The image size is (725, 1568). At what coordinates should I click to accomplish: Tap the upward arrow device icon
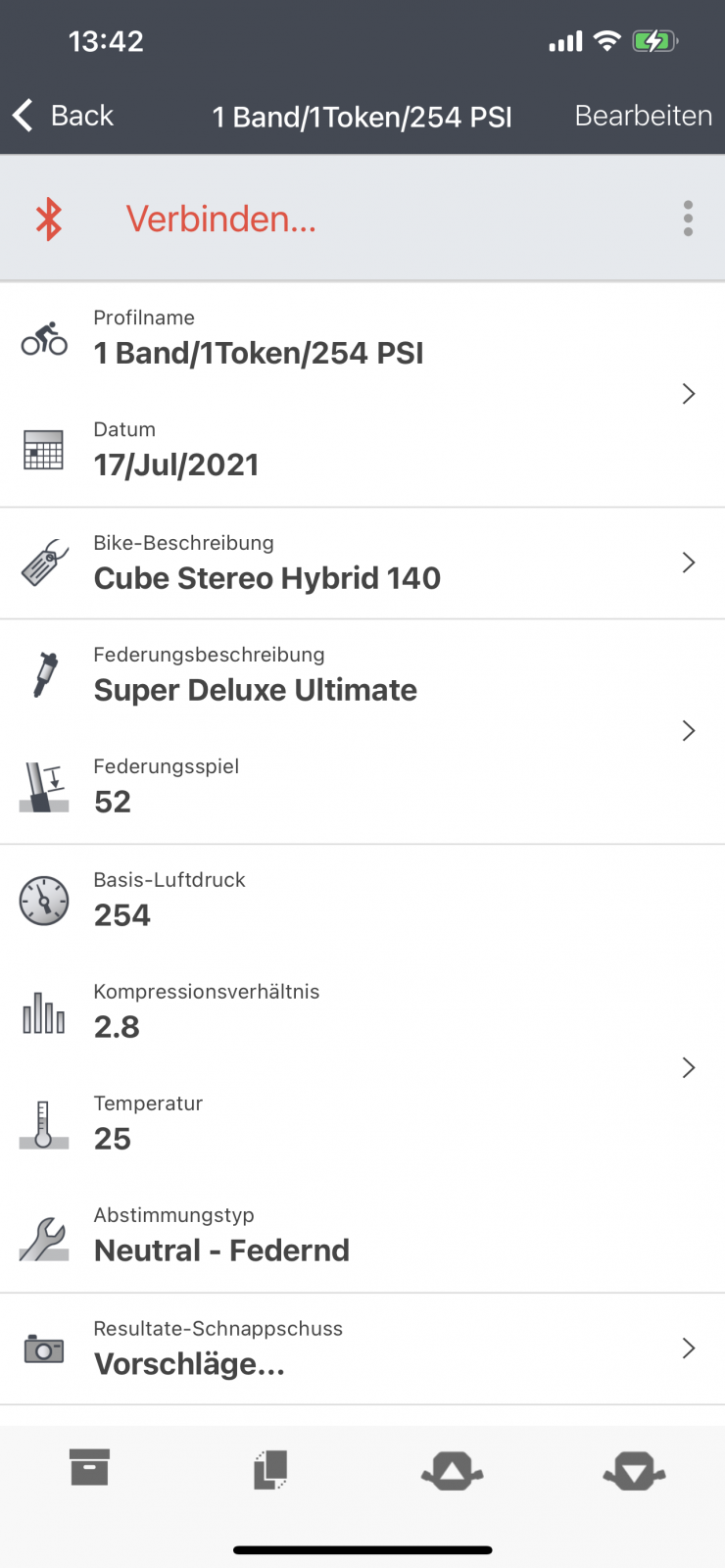tap(452, 1471)
